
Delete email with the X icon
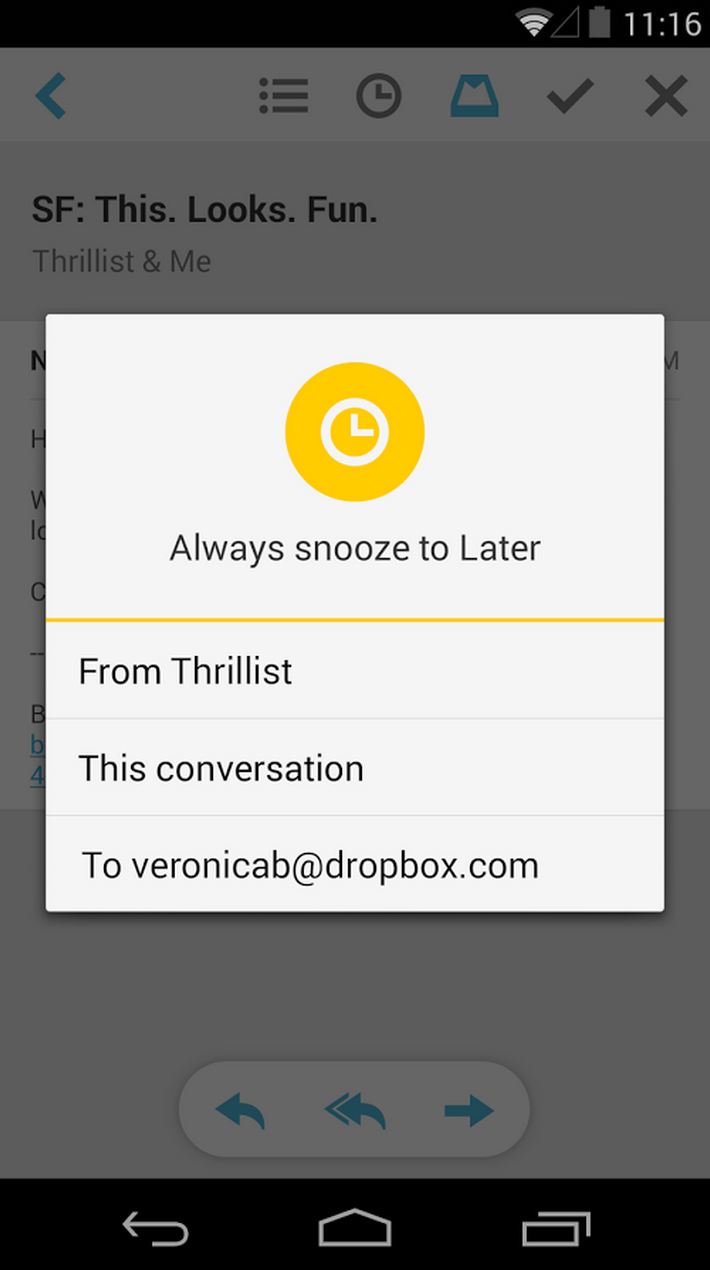pos(665,97)
